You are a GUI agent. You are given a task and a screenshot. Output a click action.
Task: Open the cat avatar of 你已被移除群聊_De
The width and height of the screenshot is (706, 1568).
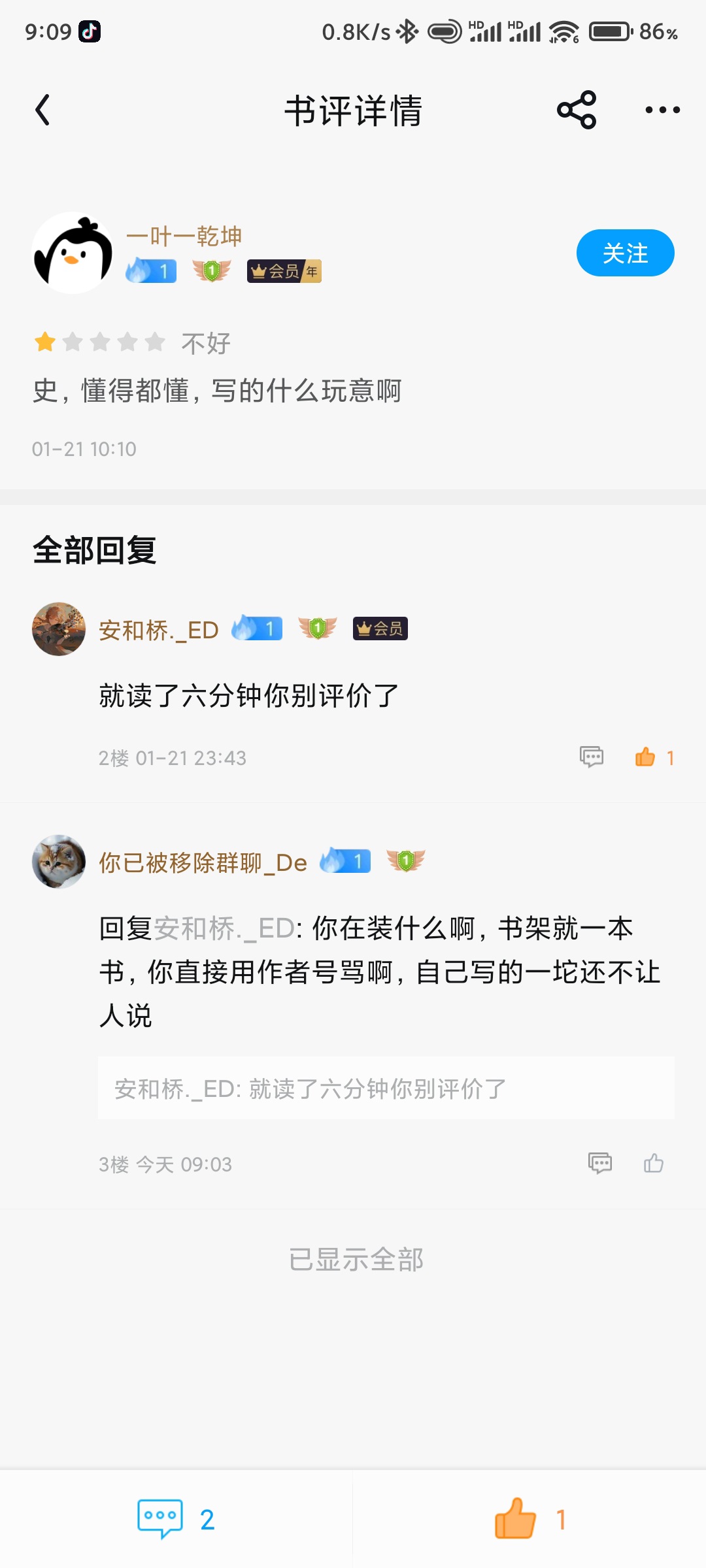[x=59, y=861]
